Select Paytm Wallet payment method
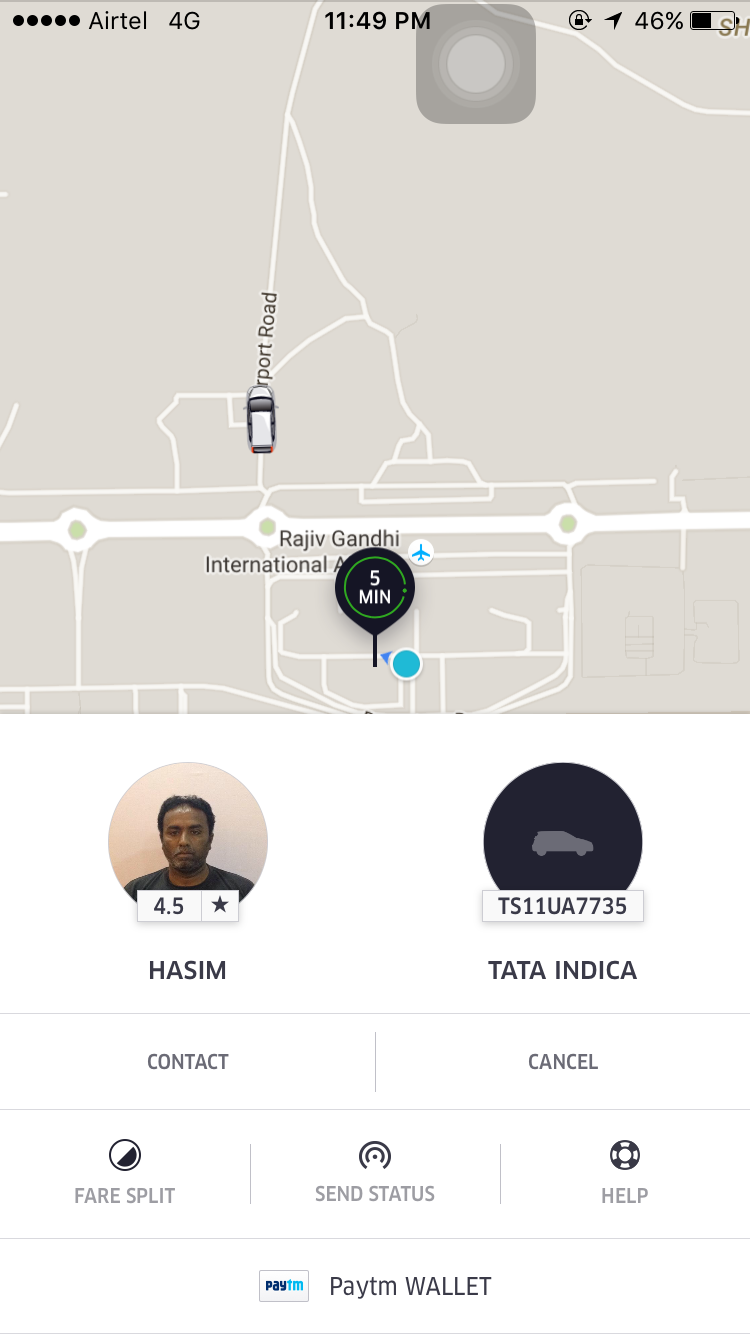 pyautogui.click(x=375, y=1286)
